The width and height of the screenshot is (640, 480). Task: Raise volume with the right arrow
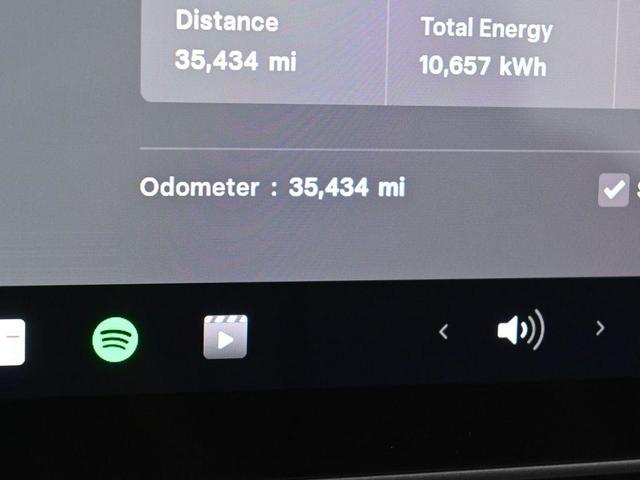pyautogui.click(x=600, y=327)
